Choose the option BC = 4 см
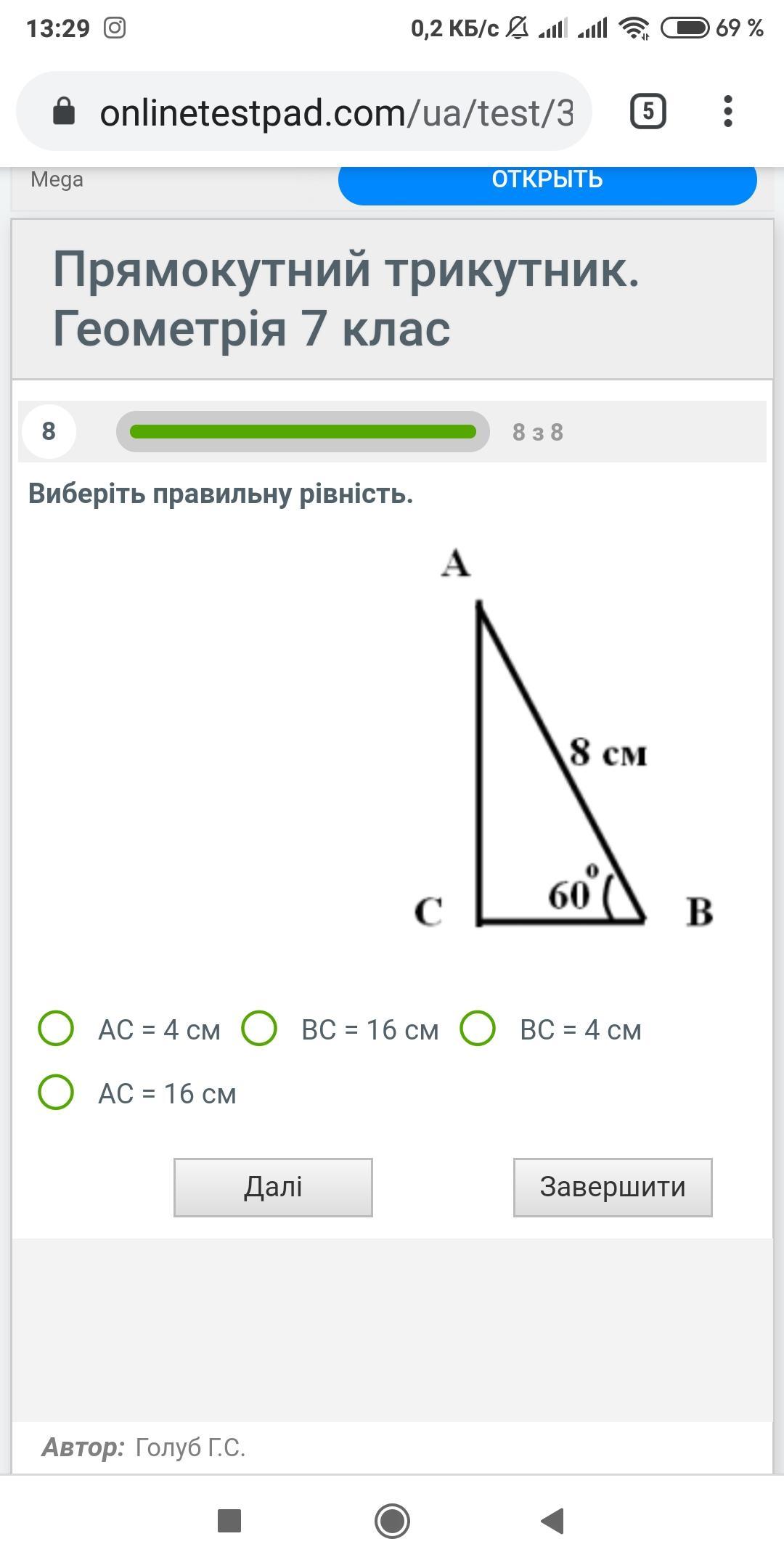784x1568 pixels. [478, 1029]
